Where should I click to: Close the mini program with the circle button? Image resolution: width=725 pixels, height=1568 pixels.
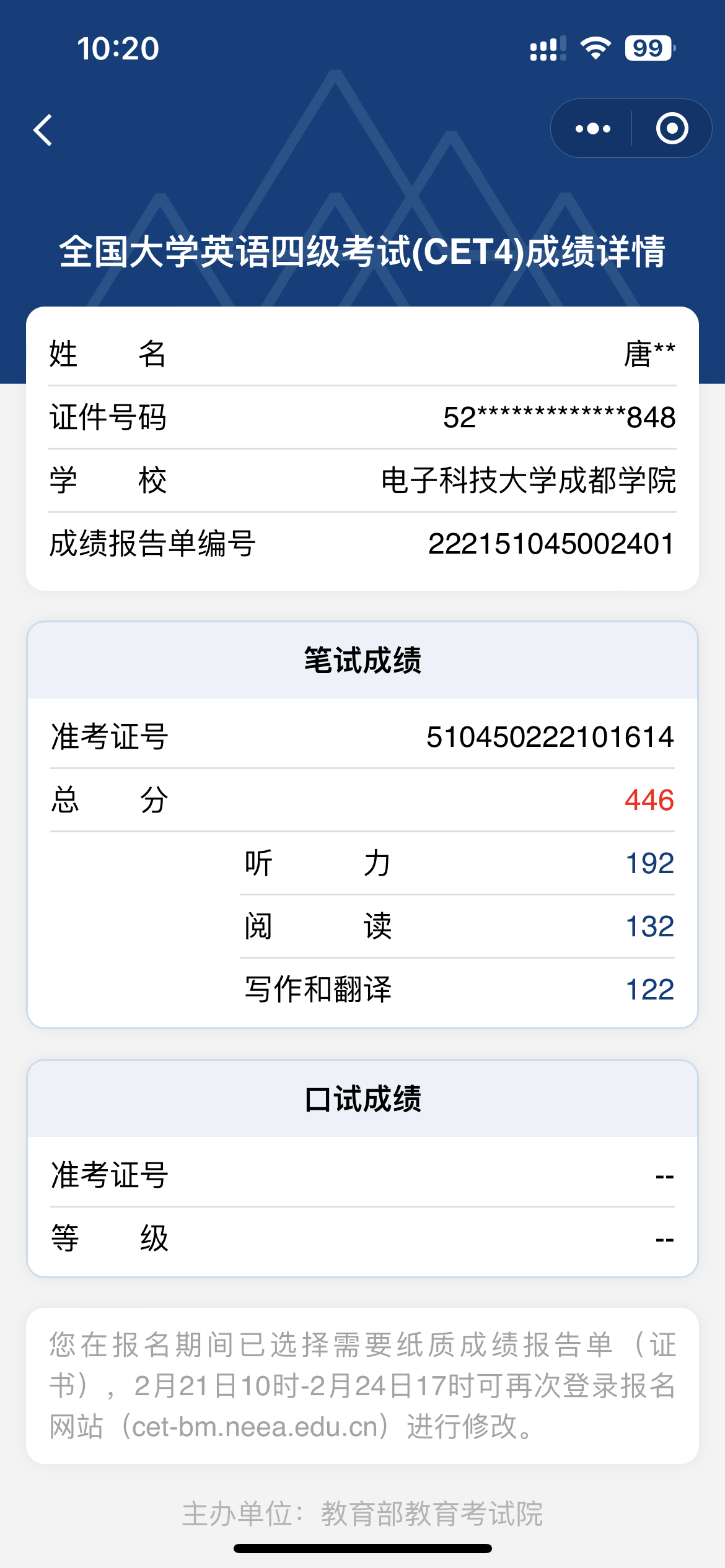[x=672, y=129]
